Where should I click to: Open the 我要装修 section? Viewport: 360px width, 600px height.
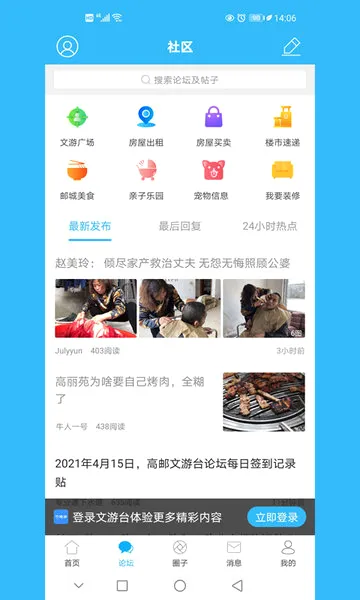pyautogui.click(x=282, y=180)
